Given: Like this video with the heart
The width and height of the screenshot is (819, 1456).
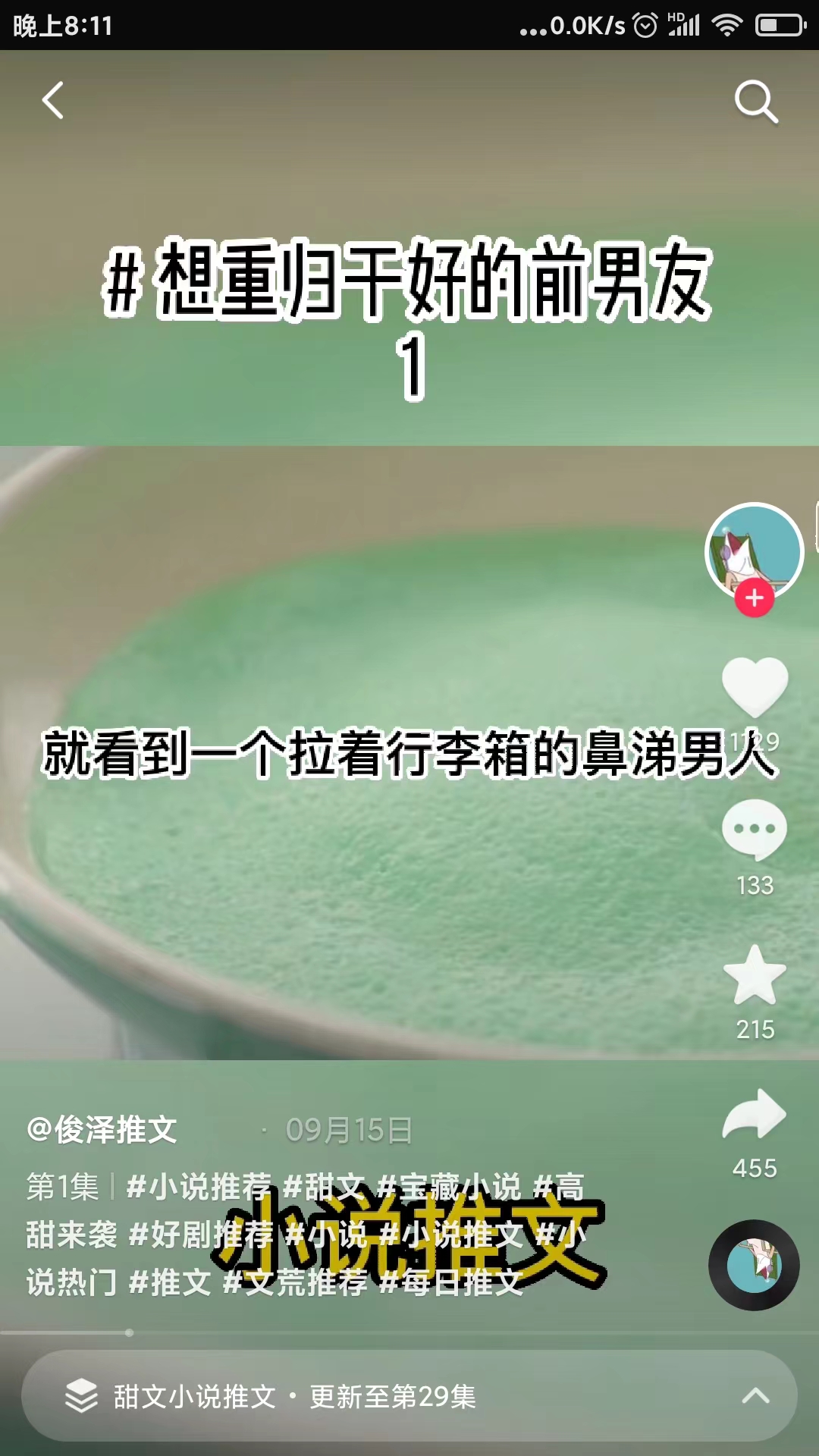Looking at the screenshot, I should [755, 687].
